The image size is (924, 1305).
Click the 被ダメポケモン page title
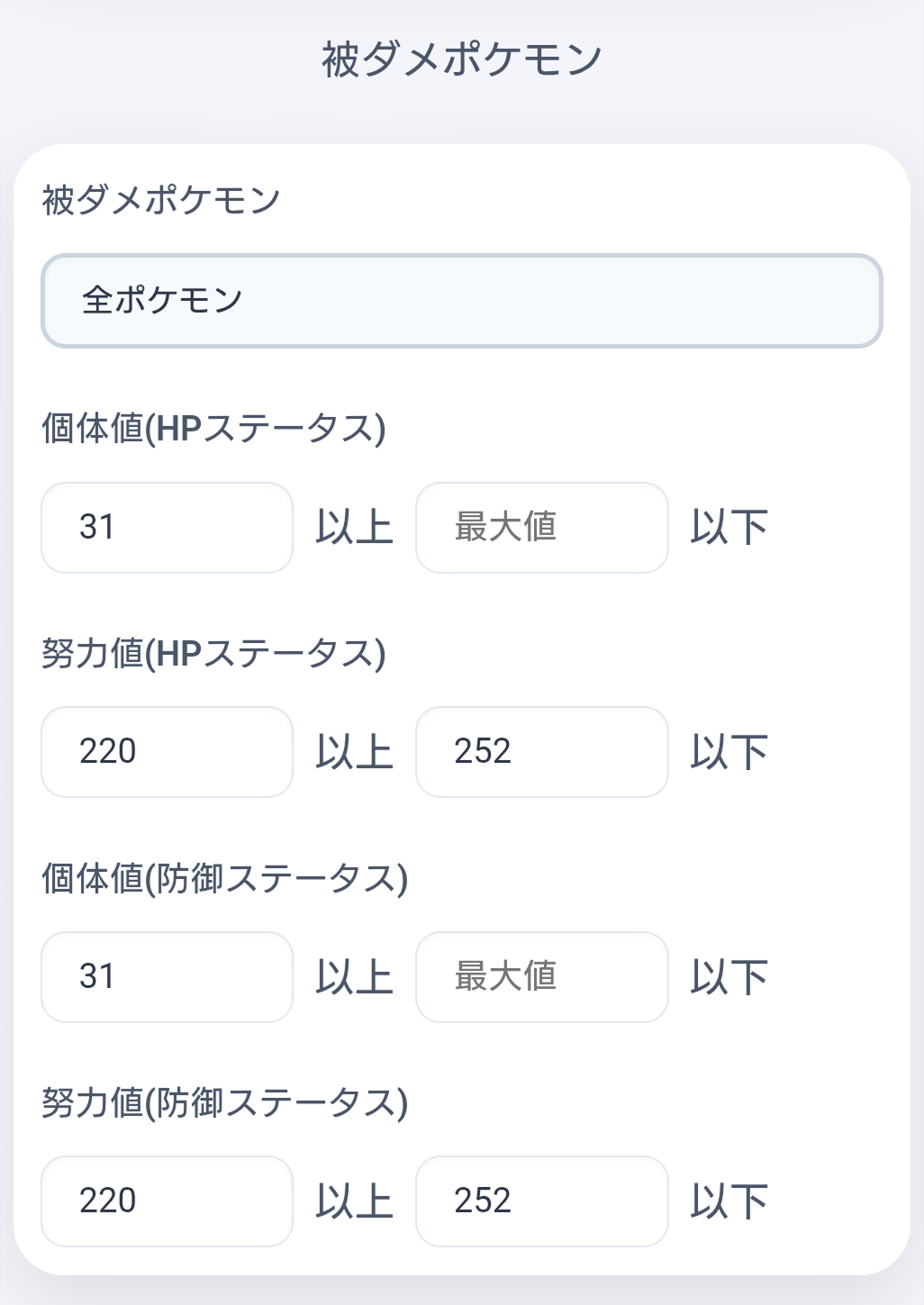(x=461, y=56)
